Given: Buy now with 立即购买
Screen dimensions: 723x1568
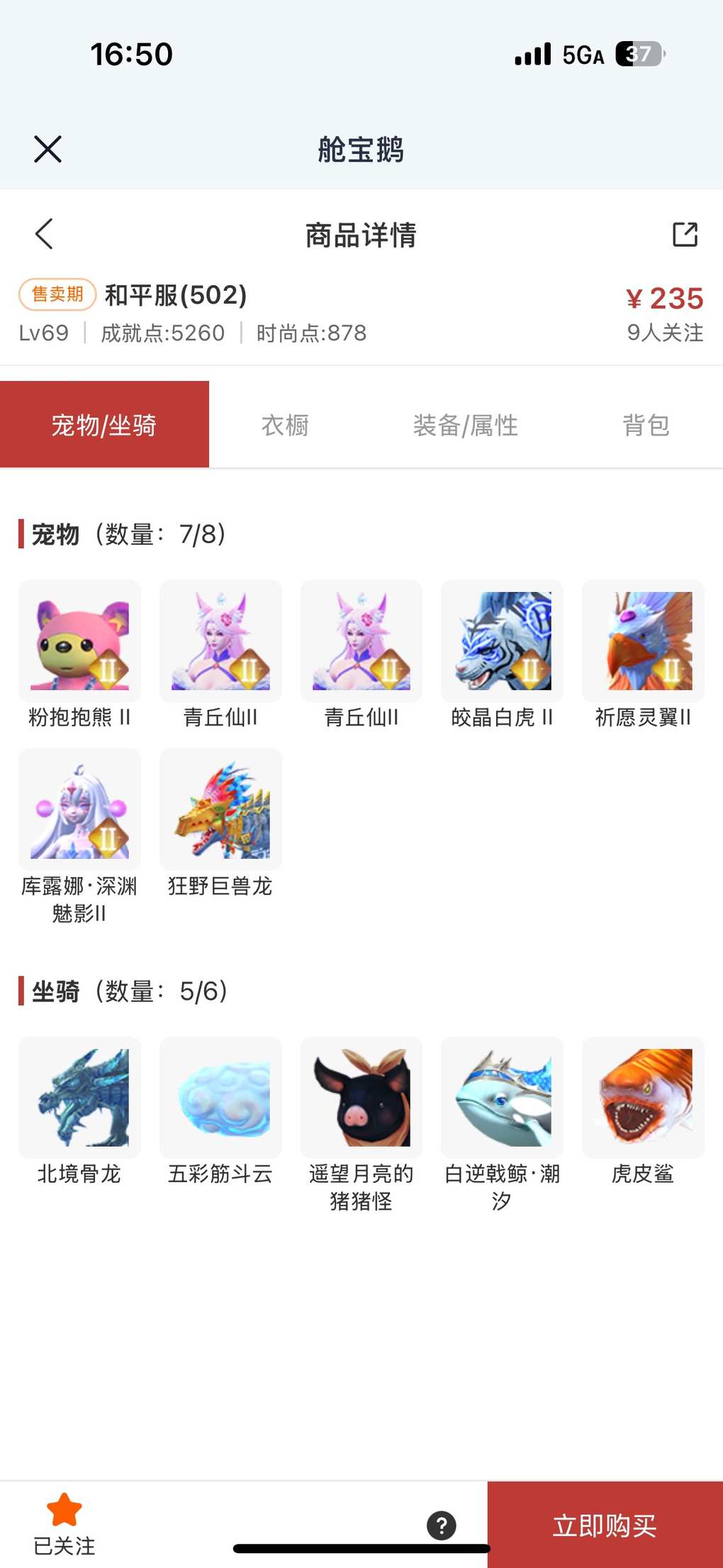Looking at the screenshot, I should click(x=605, y=1525).
